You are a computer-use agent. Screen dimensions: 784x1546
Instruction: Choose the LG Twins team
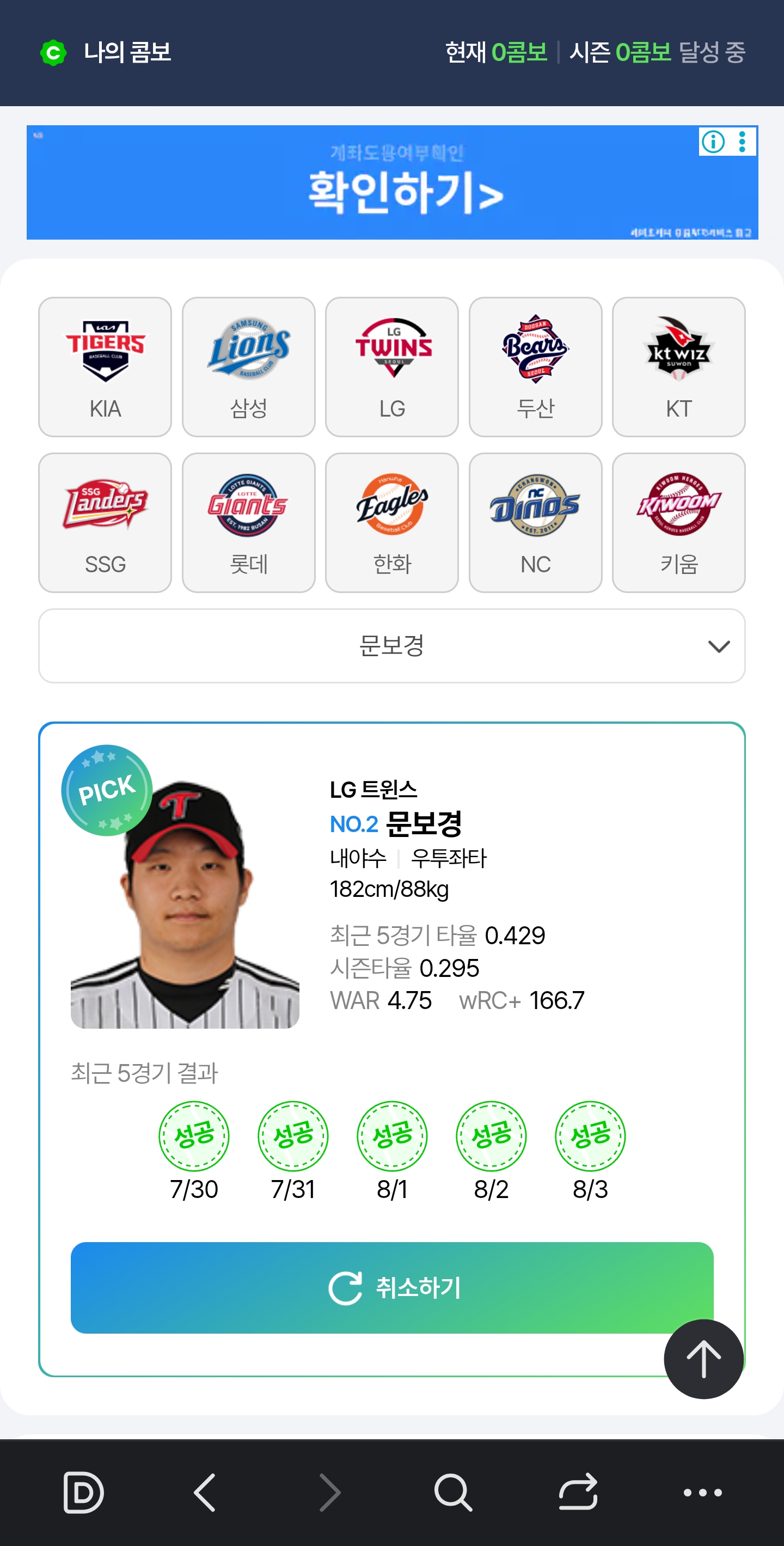[x=391, y=366]
